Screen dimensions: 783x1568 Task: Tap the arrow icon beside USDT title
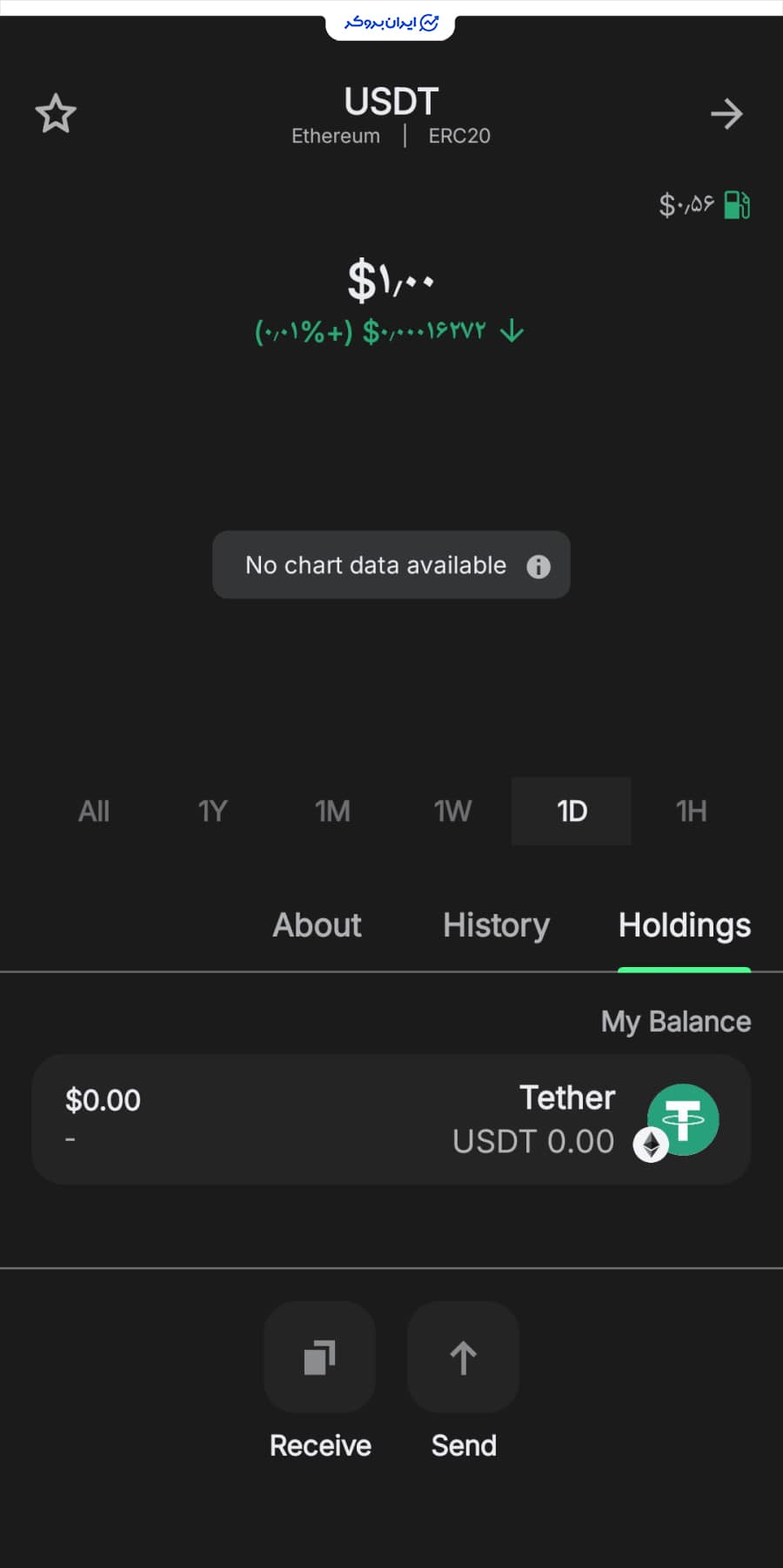tap(726, 114)
